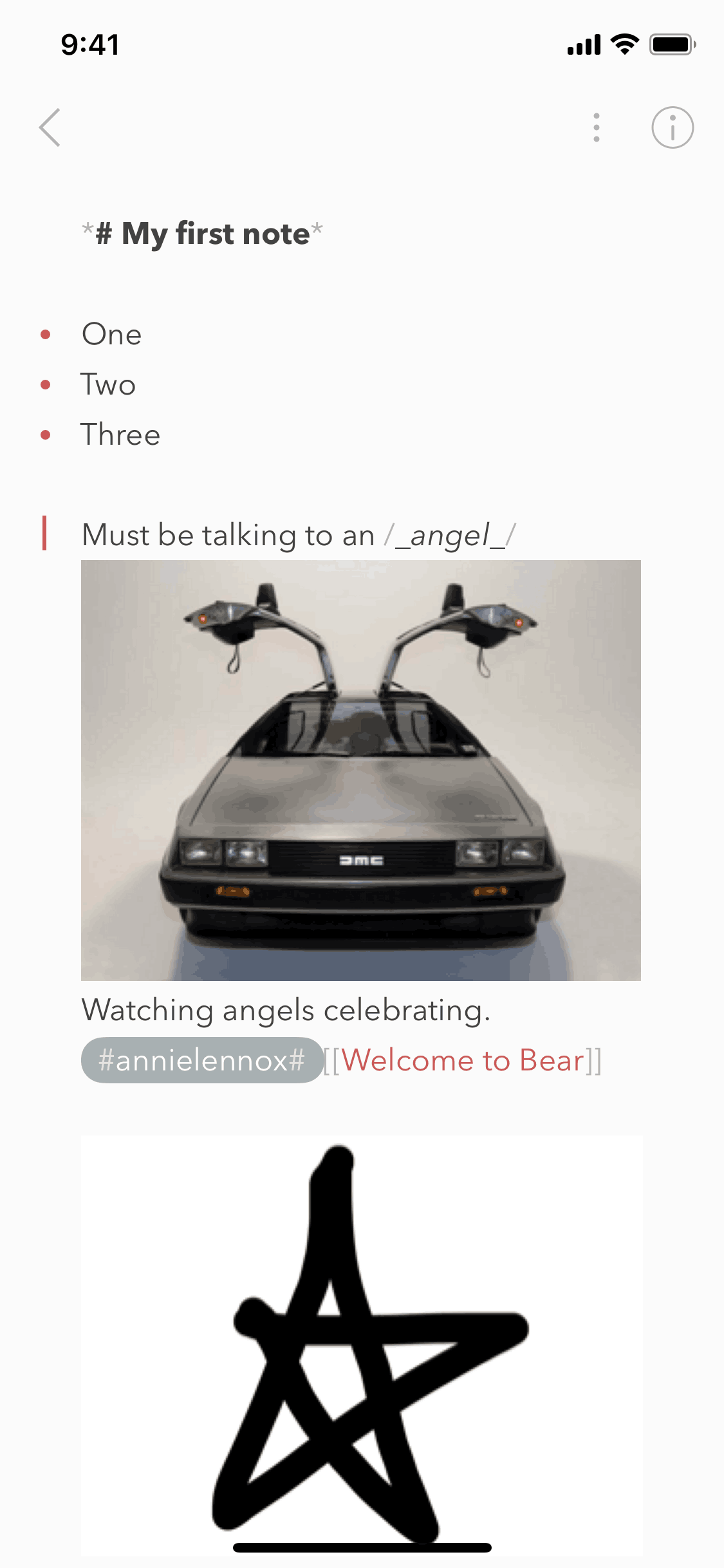The image size is (724, 1568).
Task: Follow the Welcome to Bear note link
Action: pyautogui.click(x=462, y=1060)
